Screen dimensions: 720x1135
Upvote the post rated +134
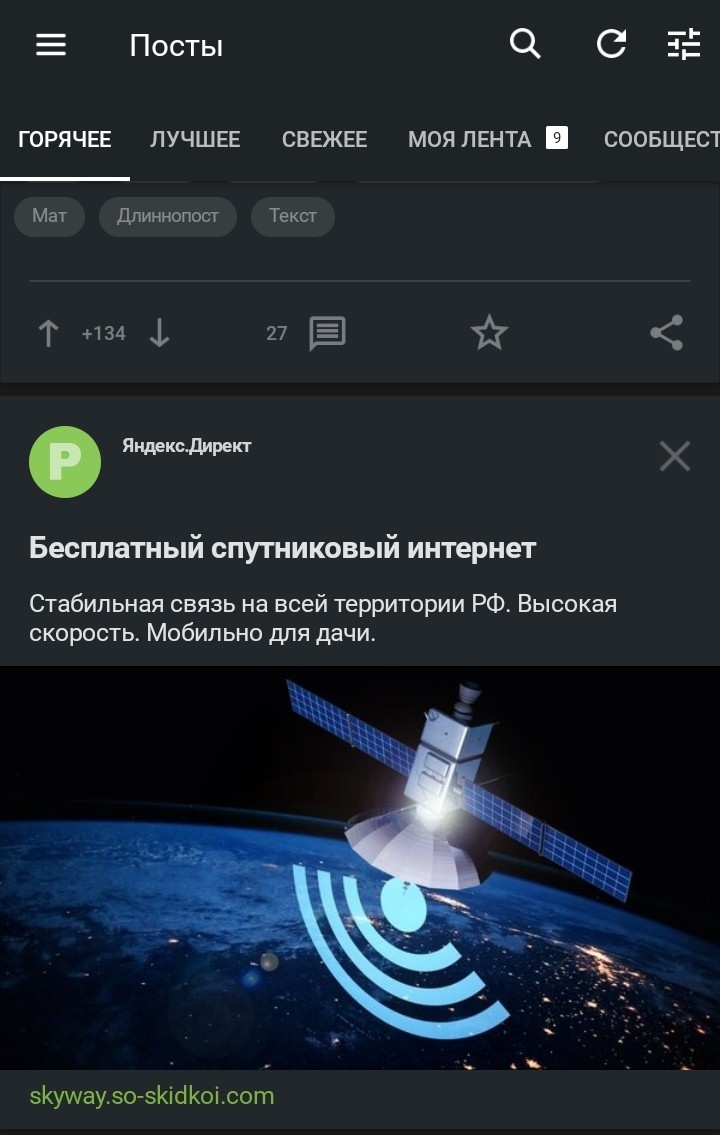click(48, 333)
